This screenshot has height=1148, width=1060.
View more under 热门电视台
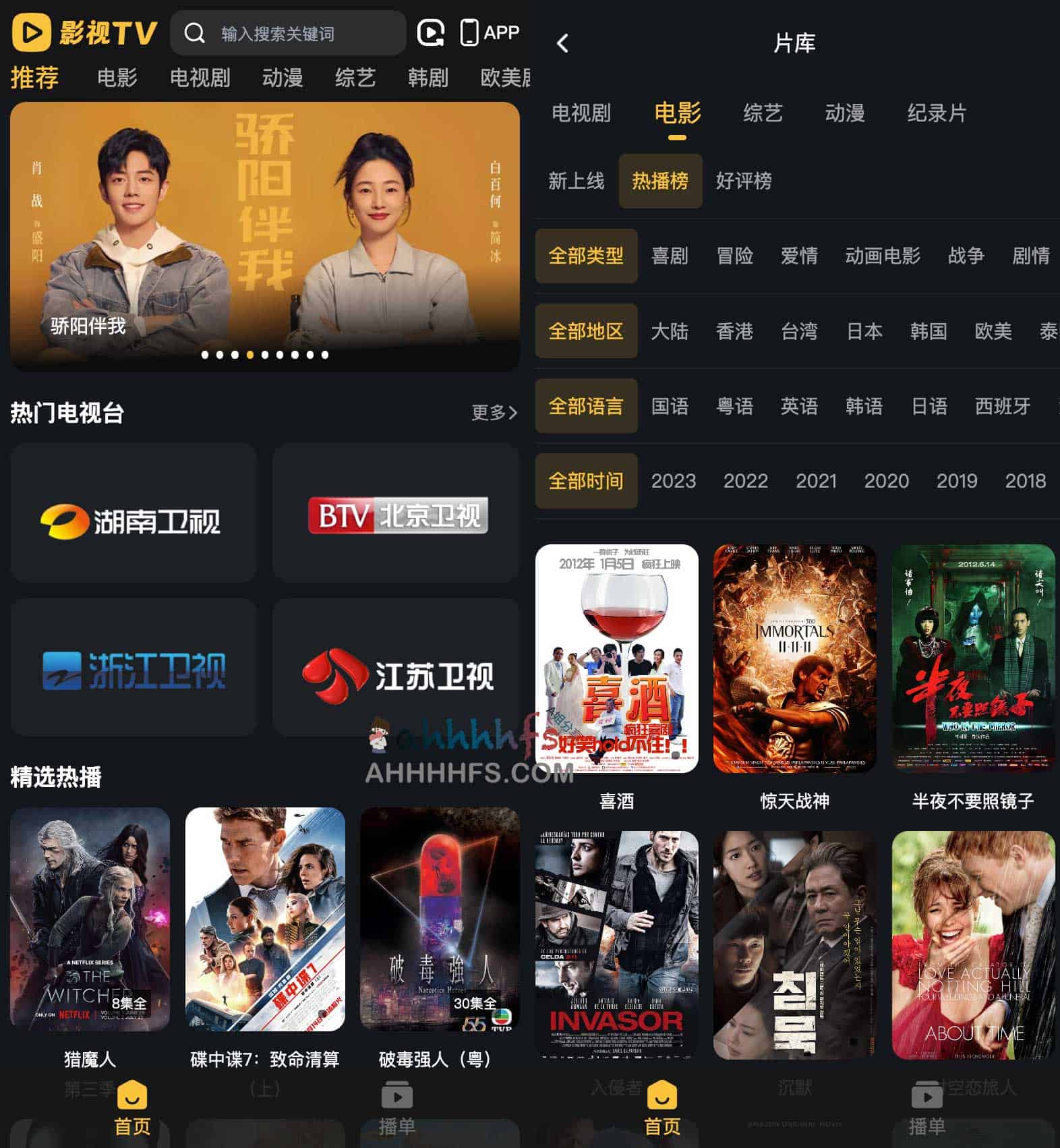494,412
